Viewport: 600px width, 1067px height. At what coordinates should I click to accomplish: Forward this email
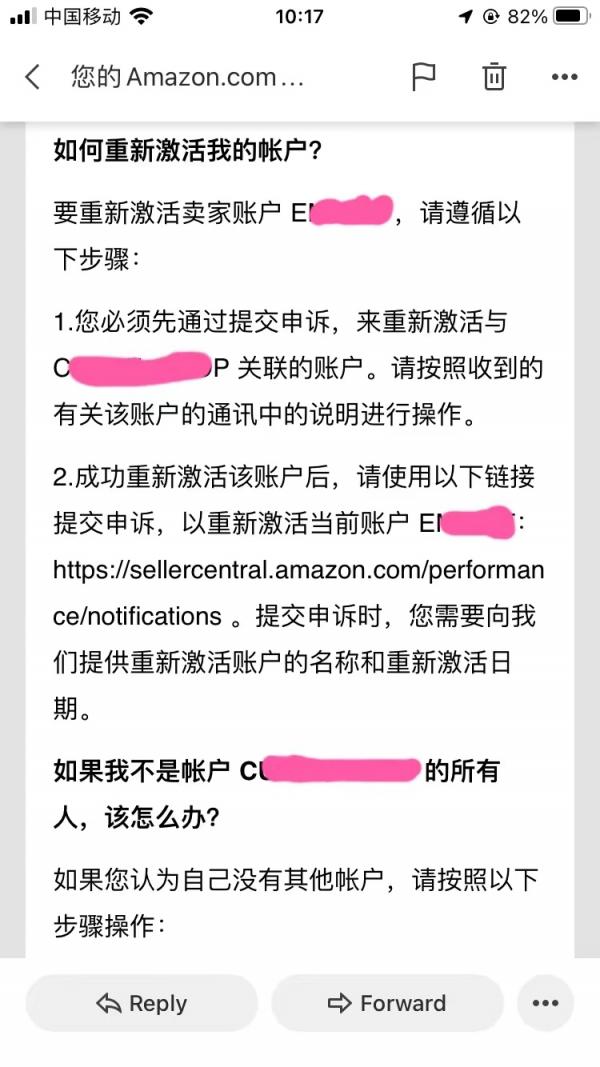coord(387,1003)
